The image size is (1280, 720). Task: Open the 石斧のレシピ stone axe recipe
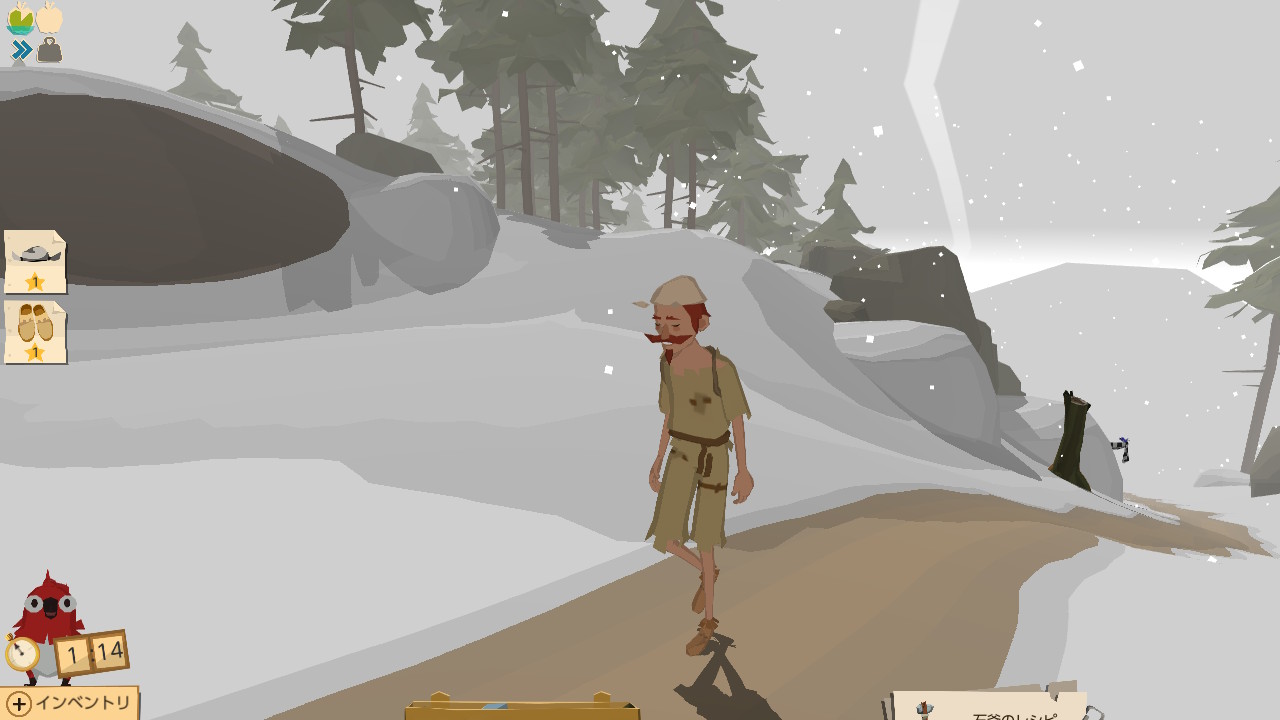pos(988,708)
